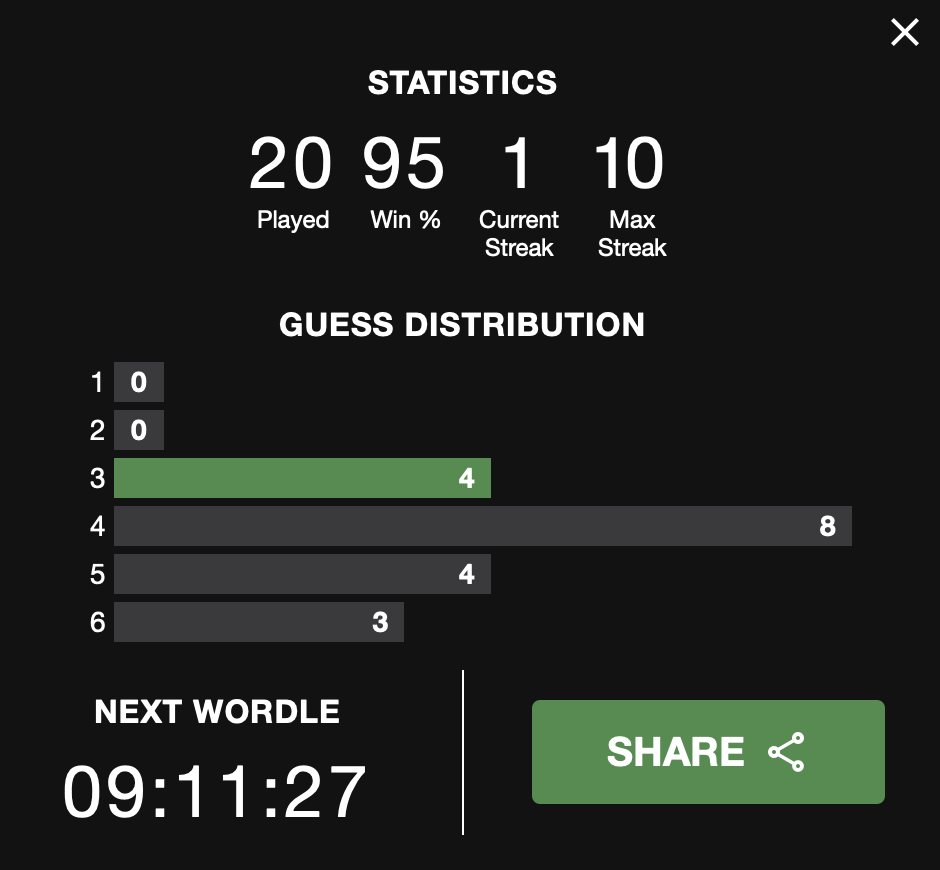Close the statistics dialog
Viewport: 940px width, 870px height.
[904, 33]
